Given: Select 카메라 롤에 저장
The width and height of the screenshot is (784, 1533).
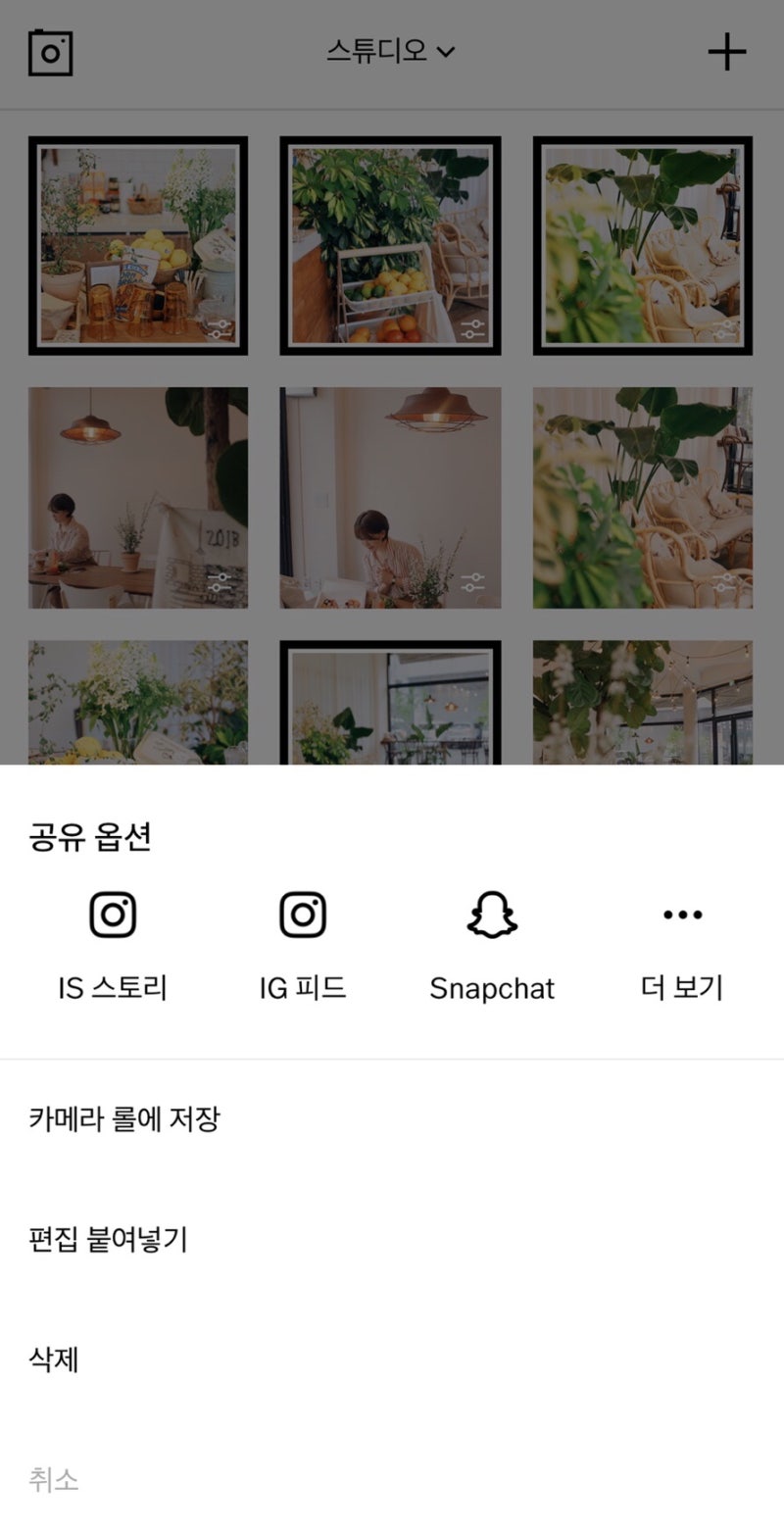Looking at the screenshot, I should click(124, 1118).
